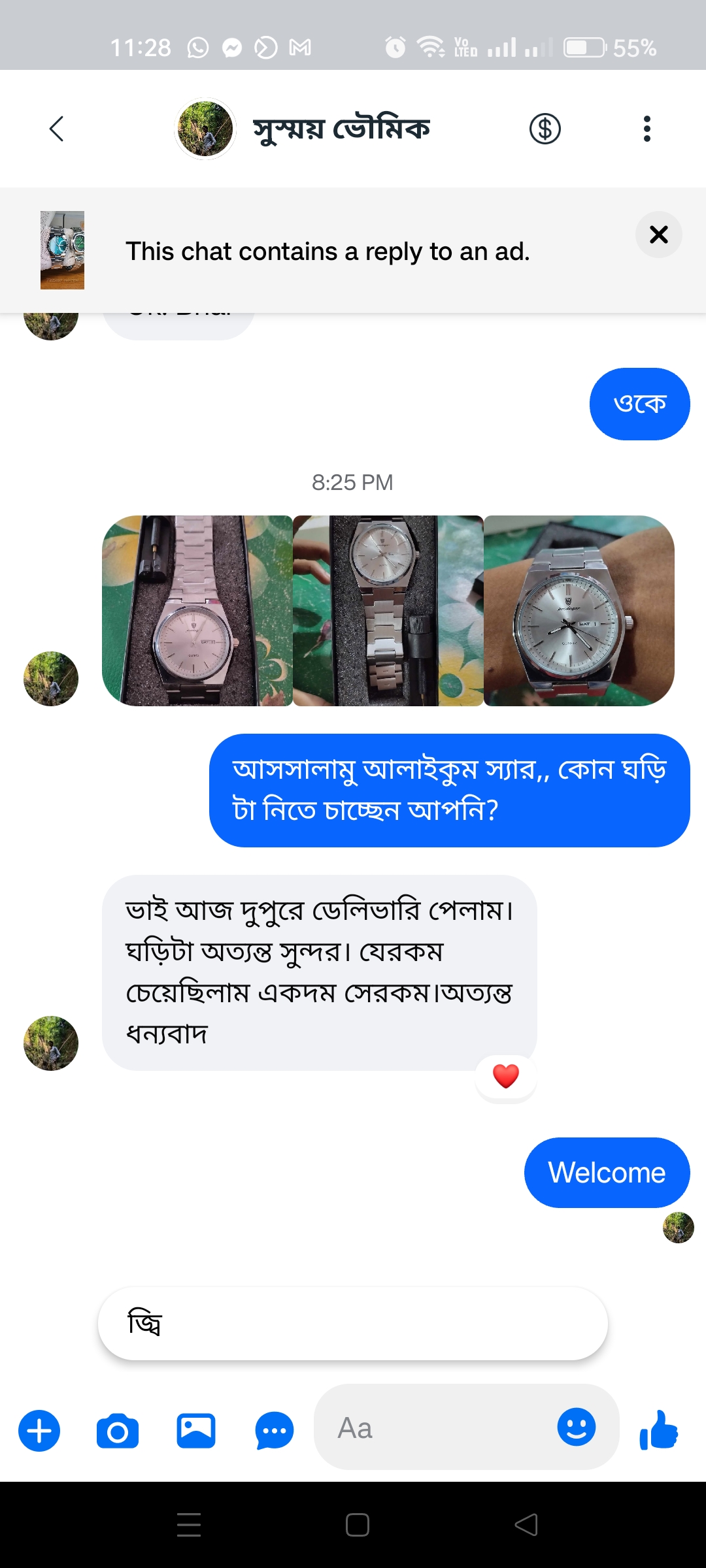Image resolution: width=706 pixels, height=1568 pixels.
Task: View the middle watch photo
Action: point(388,611)
